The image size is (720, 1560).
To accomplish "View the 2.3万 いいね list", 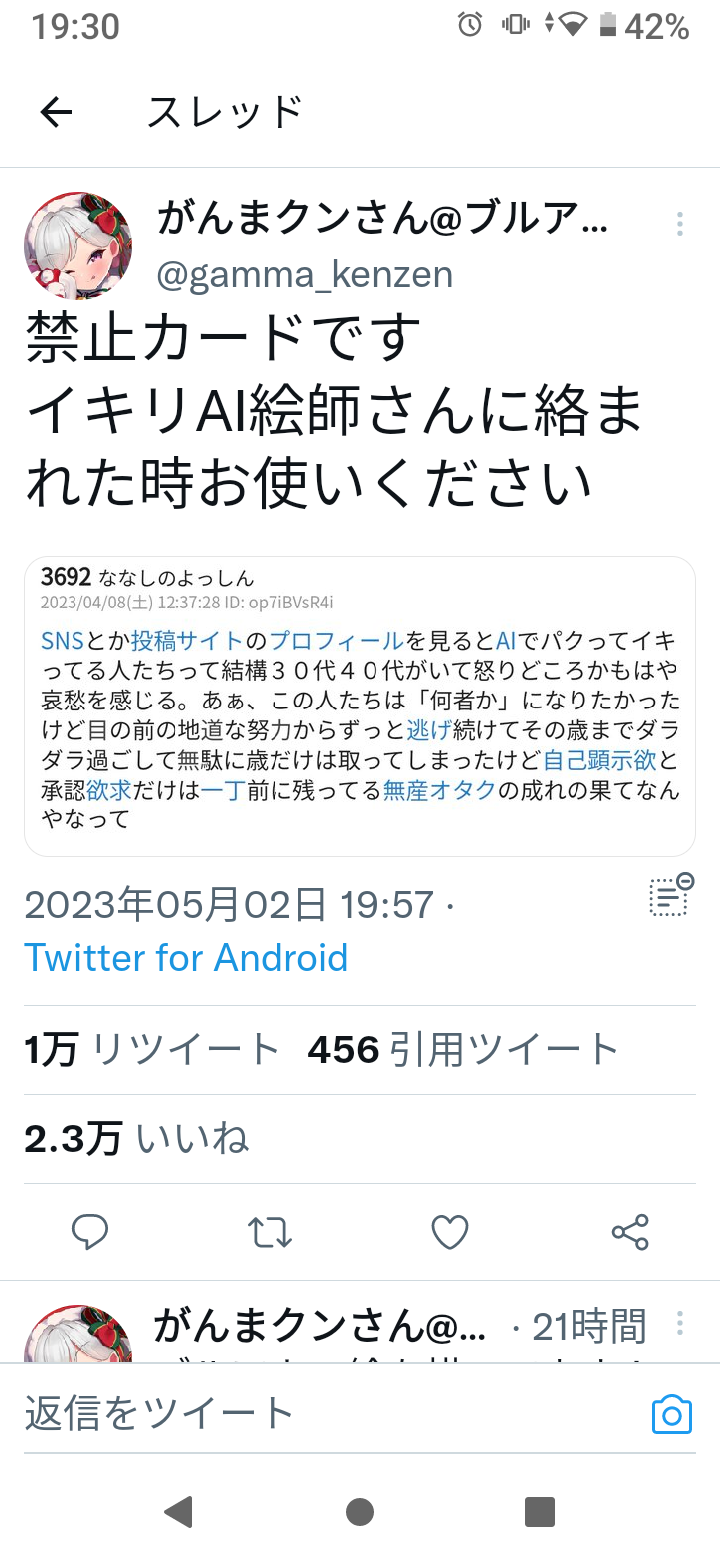I will 137,1139.
